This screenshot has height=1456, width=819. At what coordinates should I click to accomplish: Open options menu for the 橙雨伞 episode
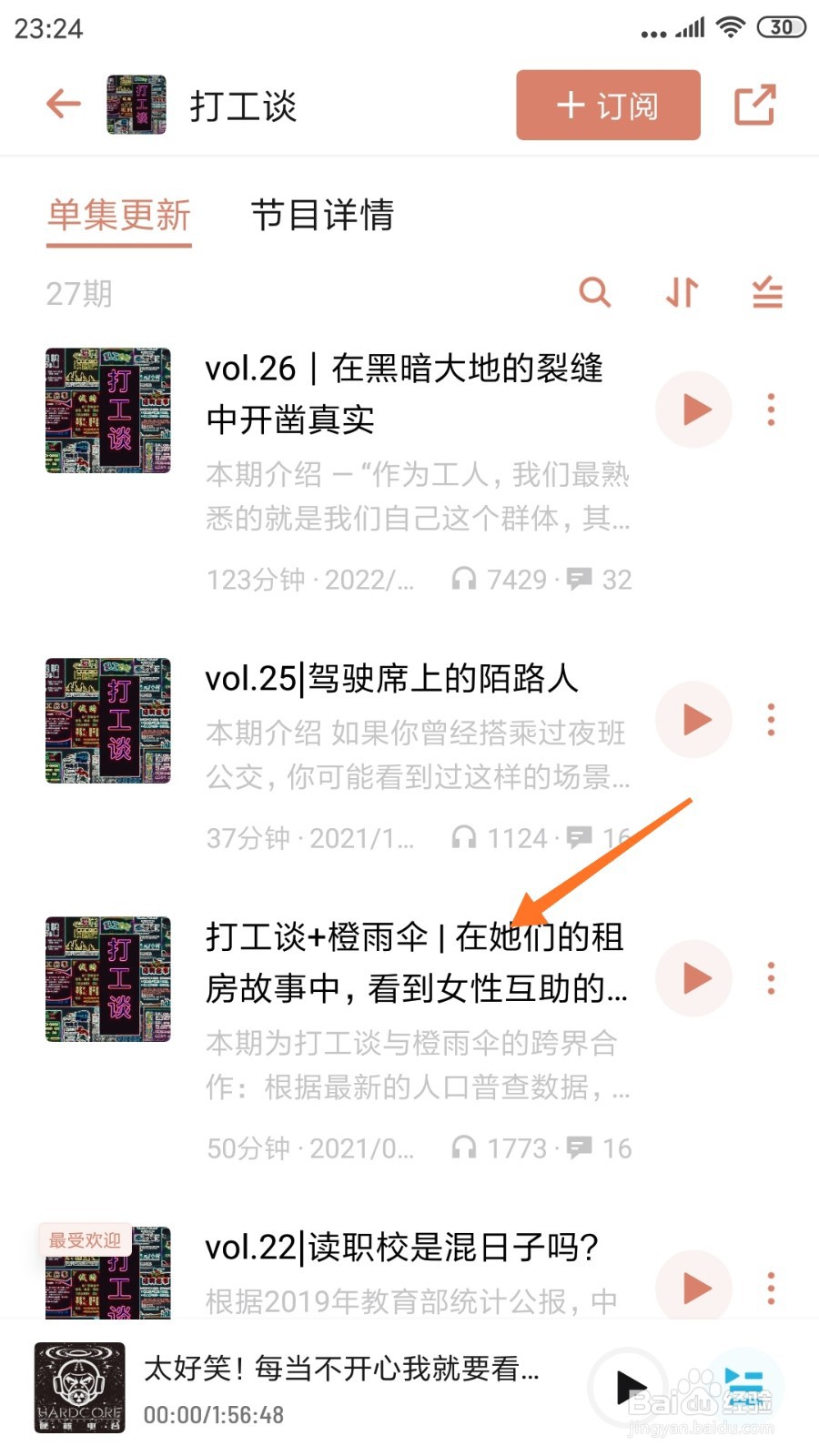[770, 978]
